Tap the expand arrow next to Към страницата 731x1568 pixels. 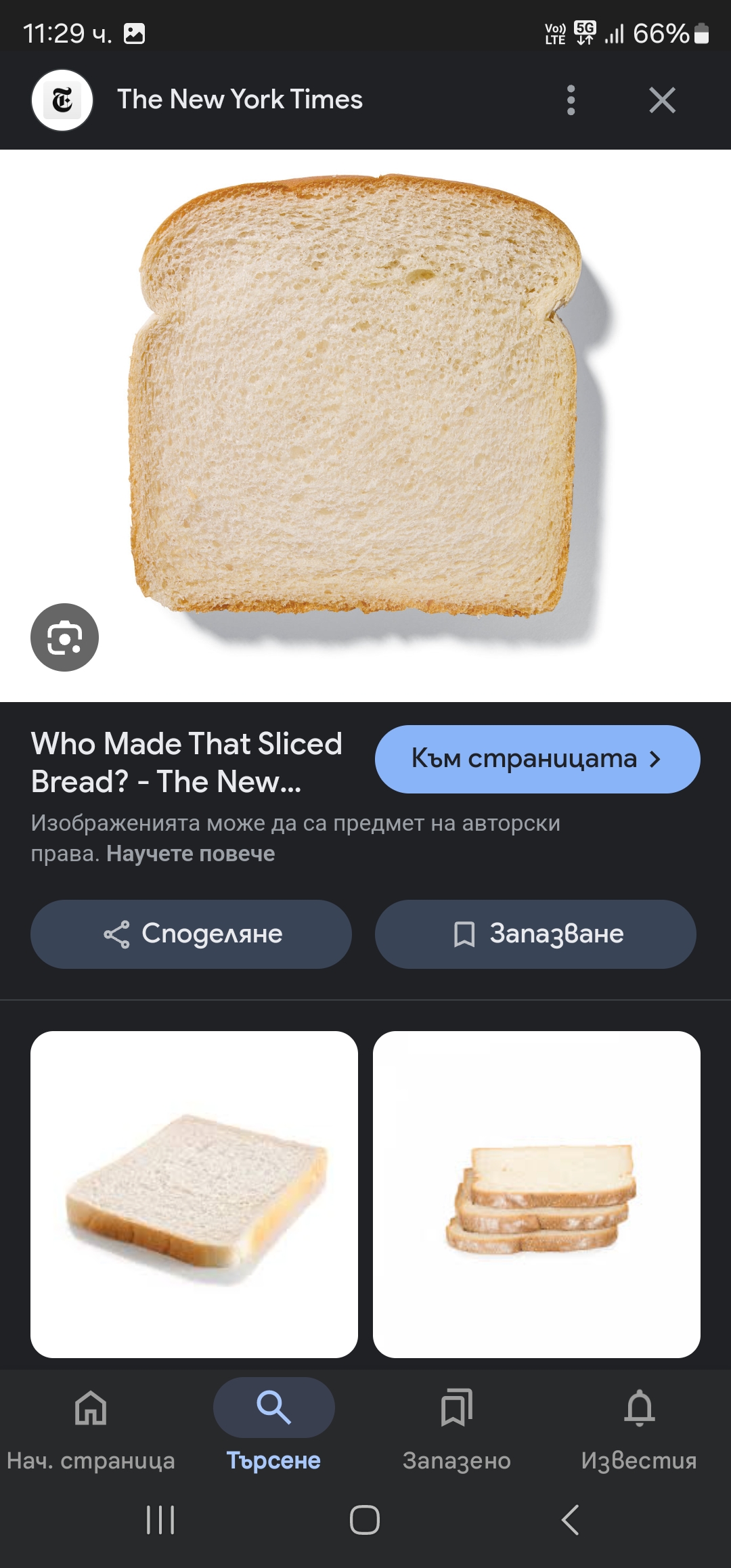click(655, 759)
